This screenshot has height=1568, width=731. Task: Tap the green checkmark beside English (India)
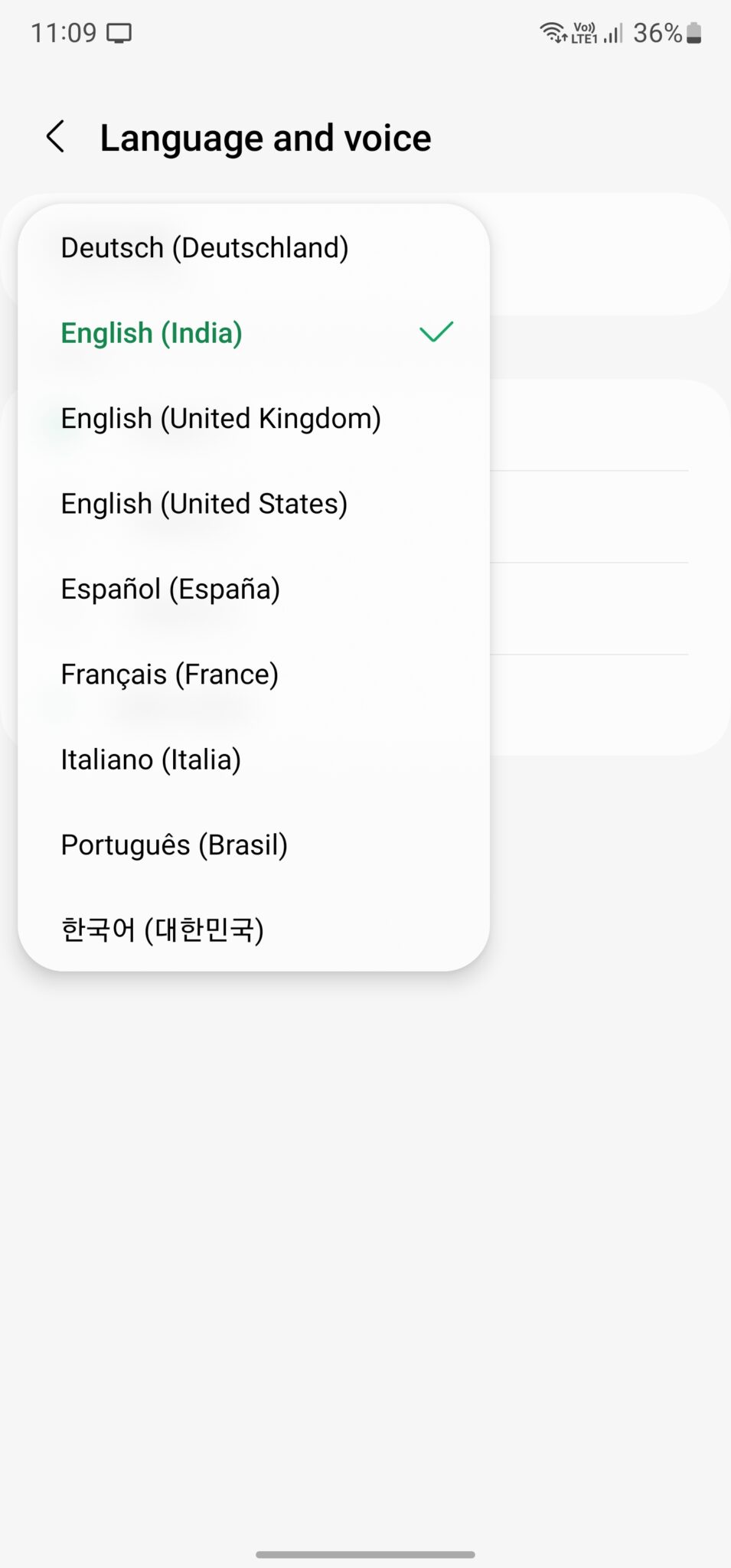(x=436, y=332)
